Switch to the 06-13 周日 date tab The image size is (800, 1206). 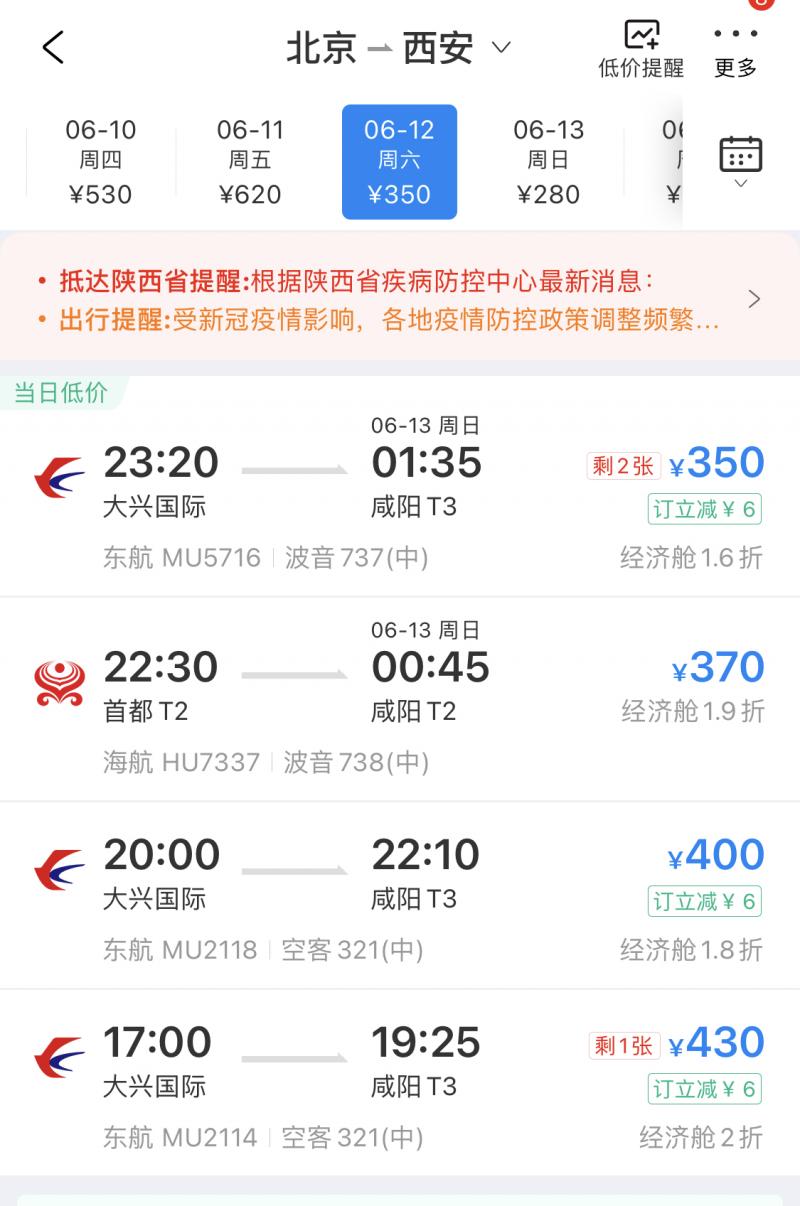(548, 160)
